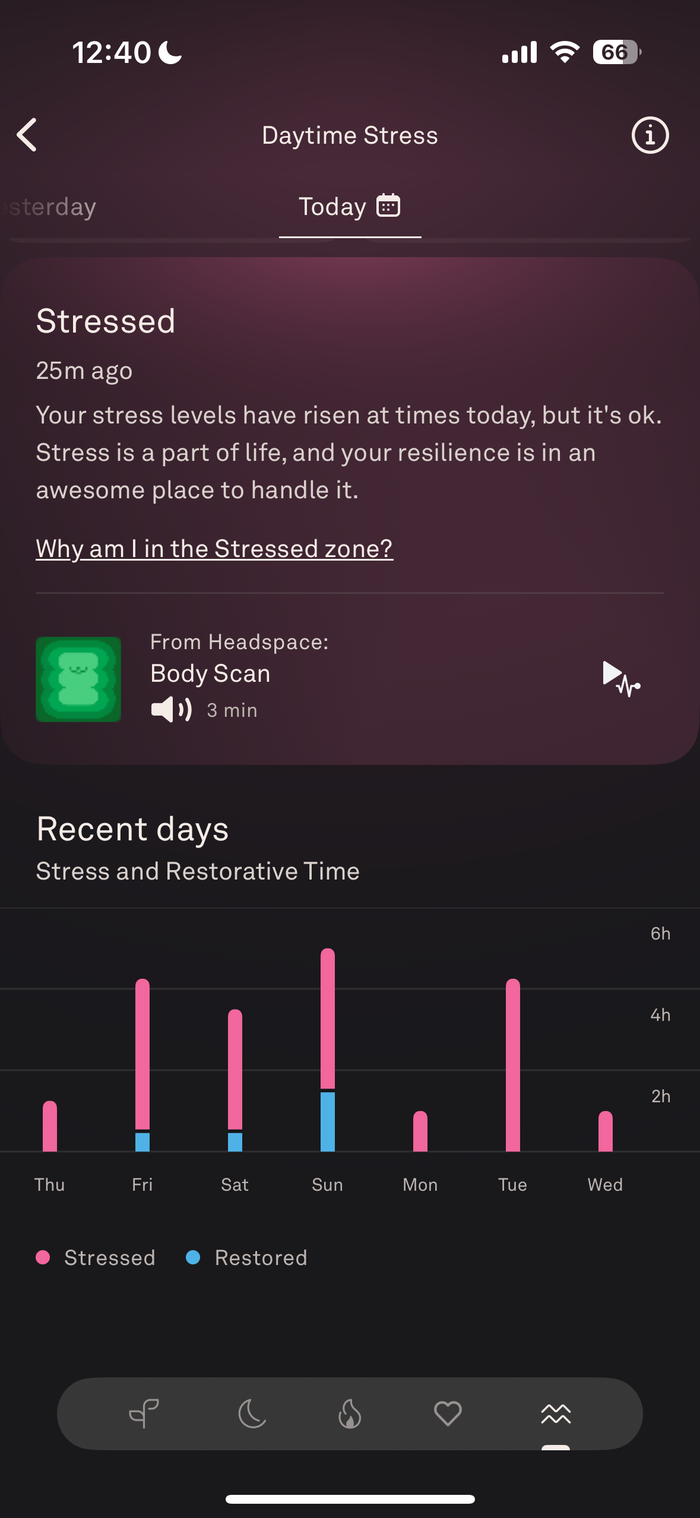This screenshot has height=1518, width=700.
Task: Open the activity flame tab
Action: (349, 1413)
